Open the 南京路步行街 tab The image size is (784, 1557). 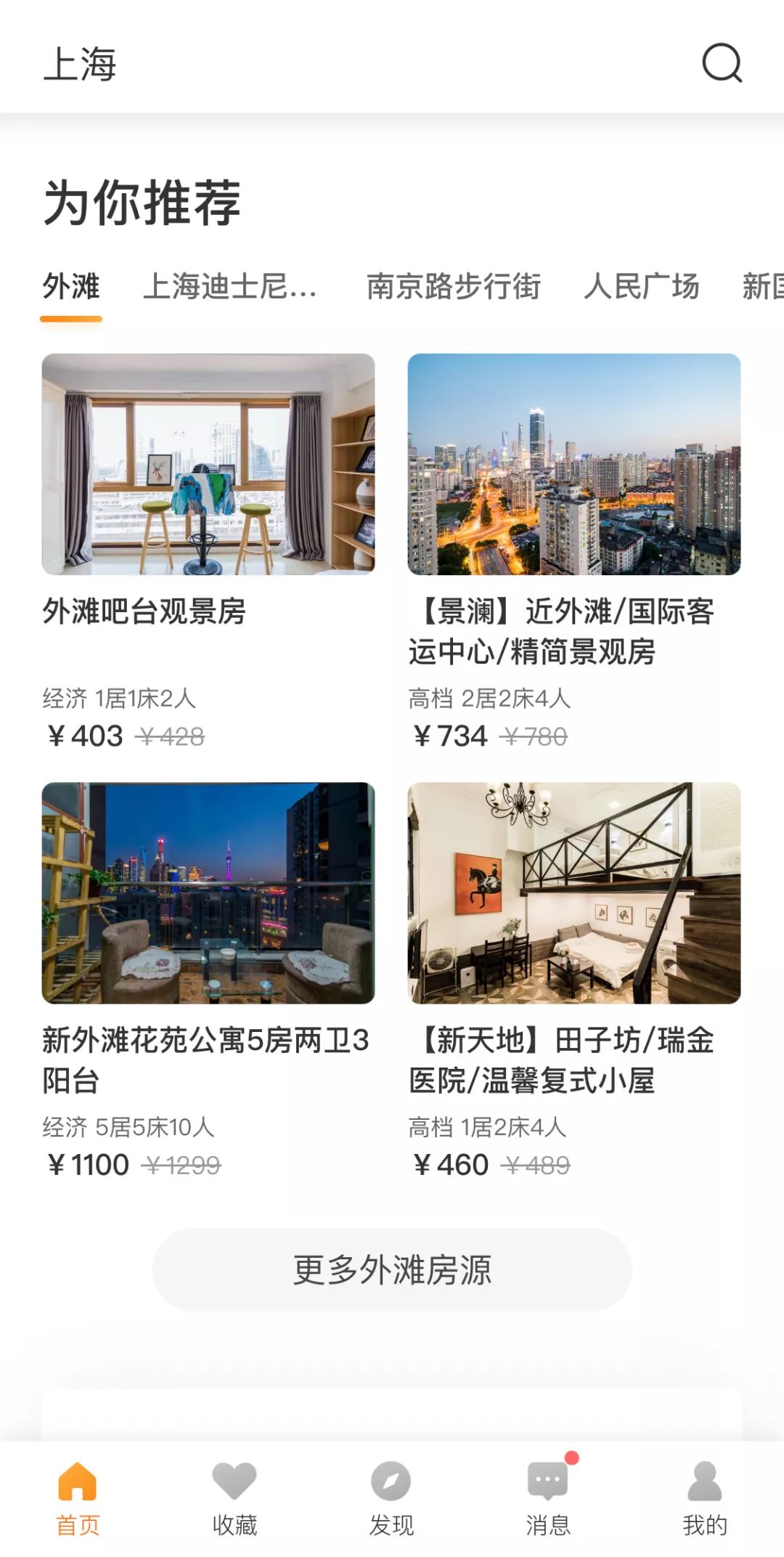coord(452,287)
